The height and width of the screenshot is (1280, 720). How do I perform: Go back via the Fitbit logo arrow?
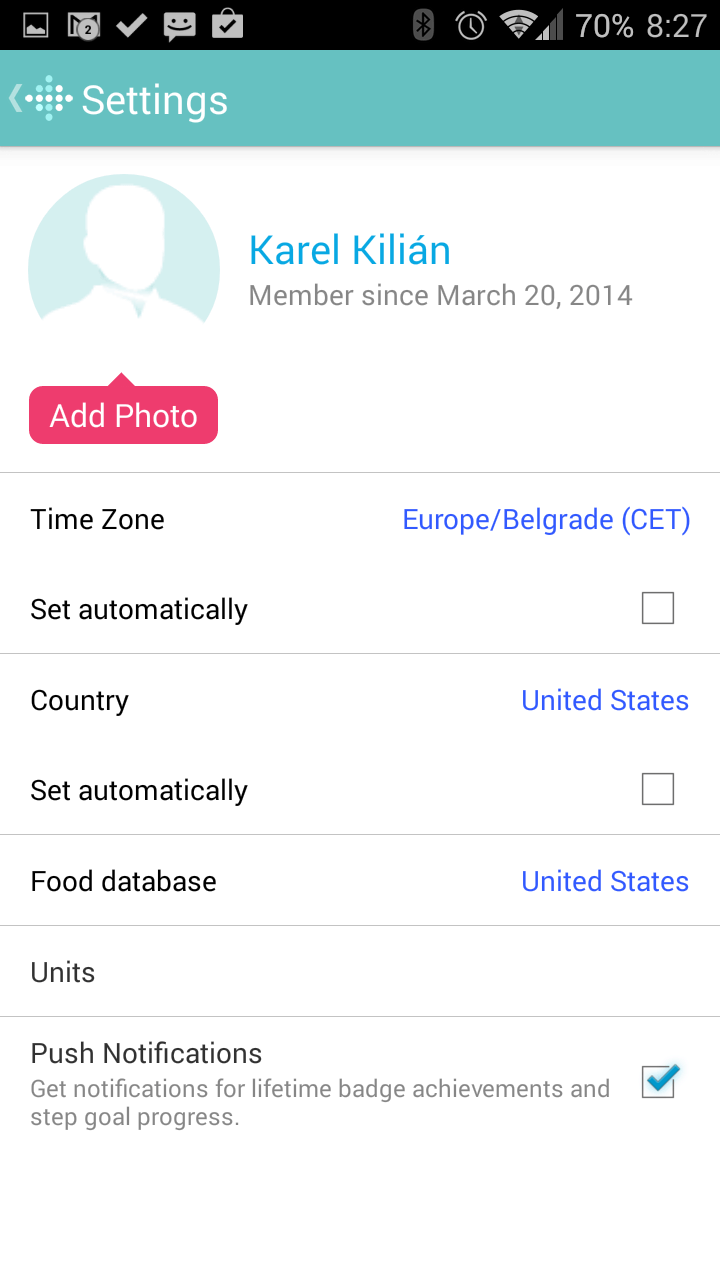[40, 99]
